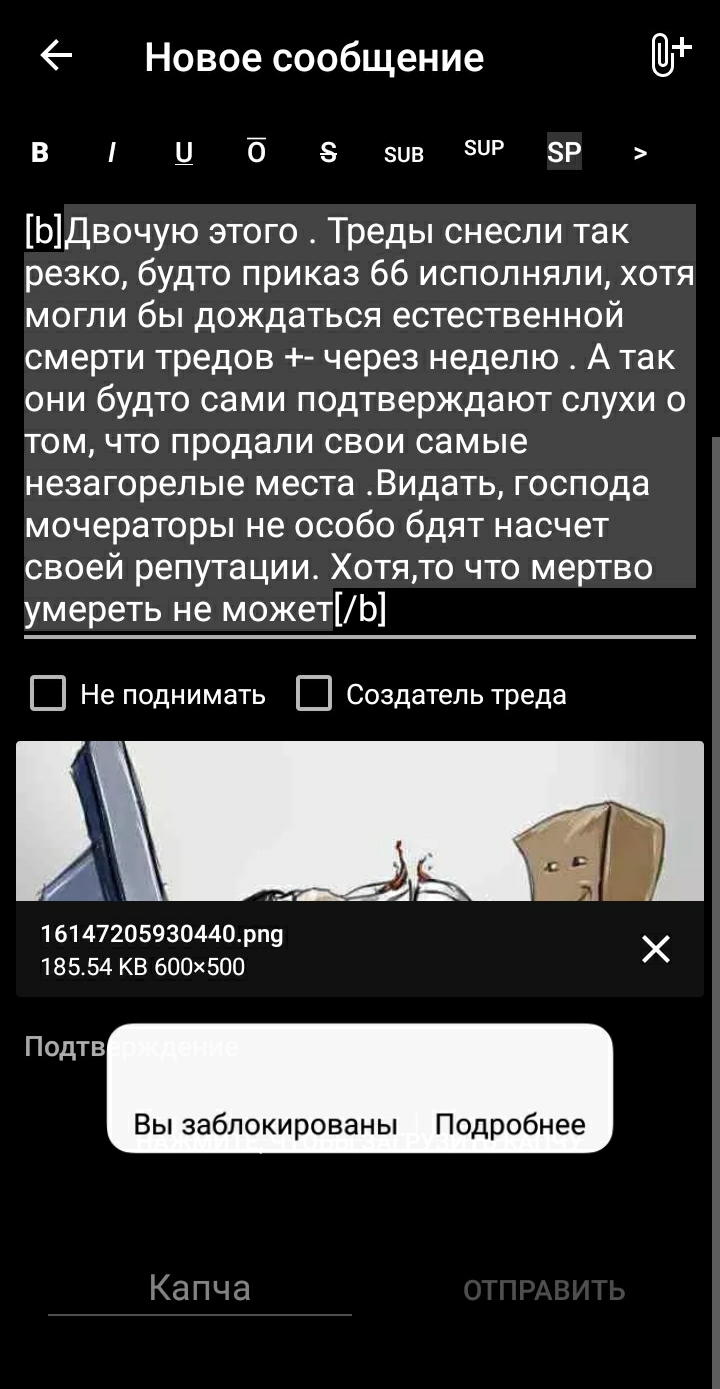Go back from Новое сообщение
Viewport: 720px width, 1389px height.
point(56,56)
